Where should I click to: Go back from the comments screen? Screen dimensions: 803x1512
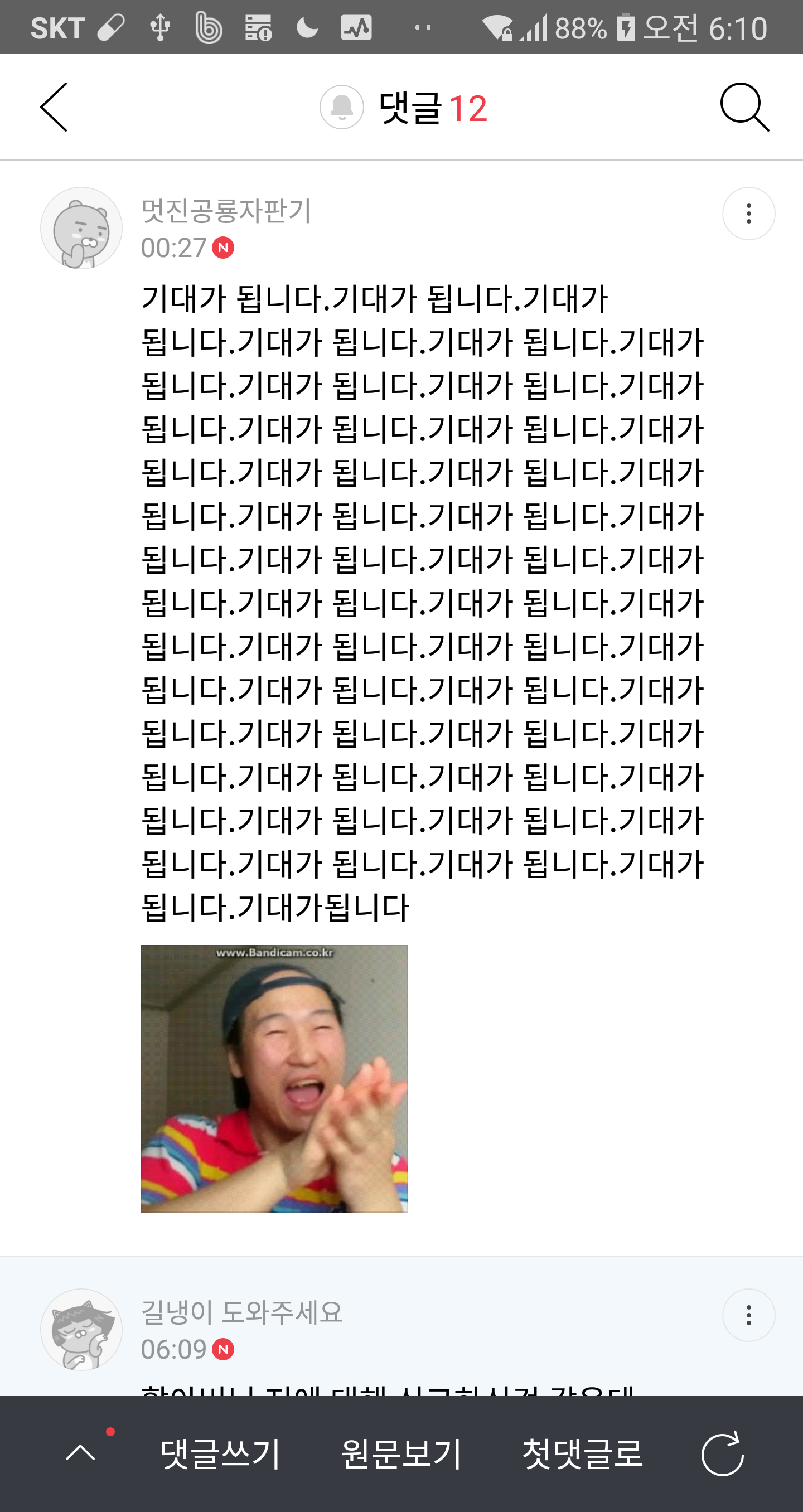point(54,108)
